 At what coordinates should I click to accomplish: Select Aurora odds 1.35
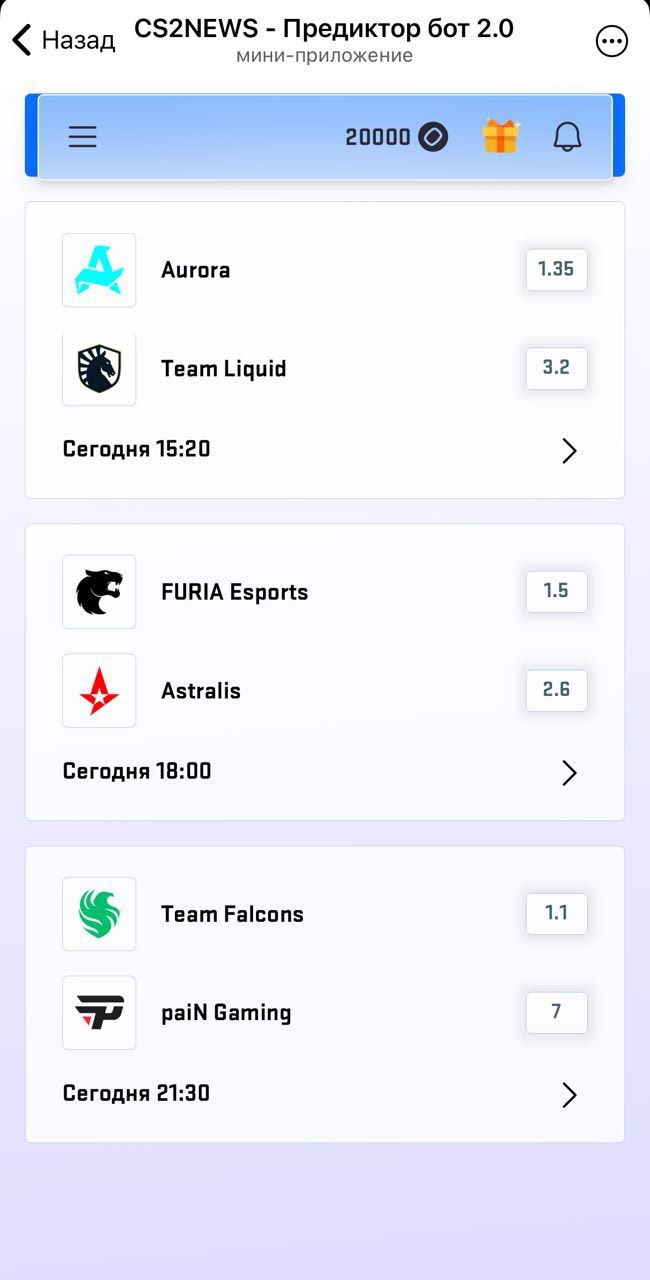coord(556,269)
